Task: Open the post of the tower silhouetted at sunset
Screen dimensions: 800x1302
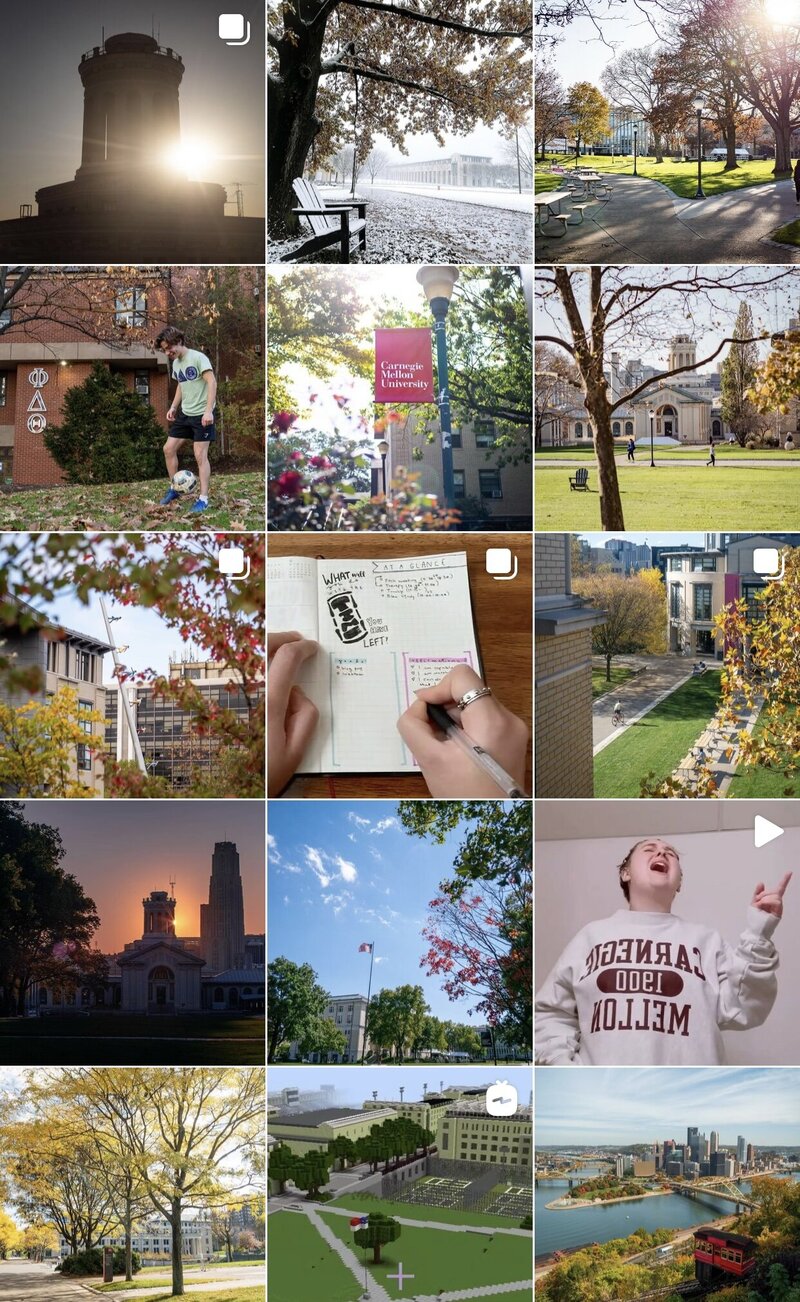Action: 132,131
